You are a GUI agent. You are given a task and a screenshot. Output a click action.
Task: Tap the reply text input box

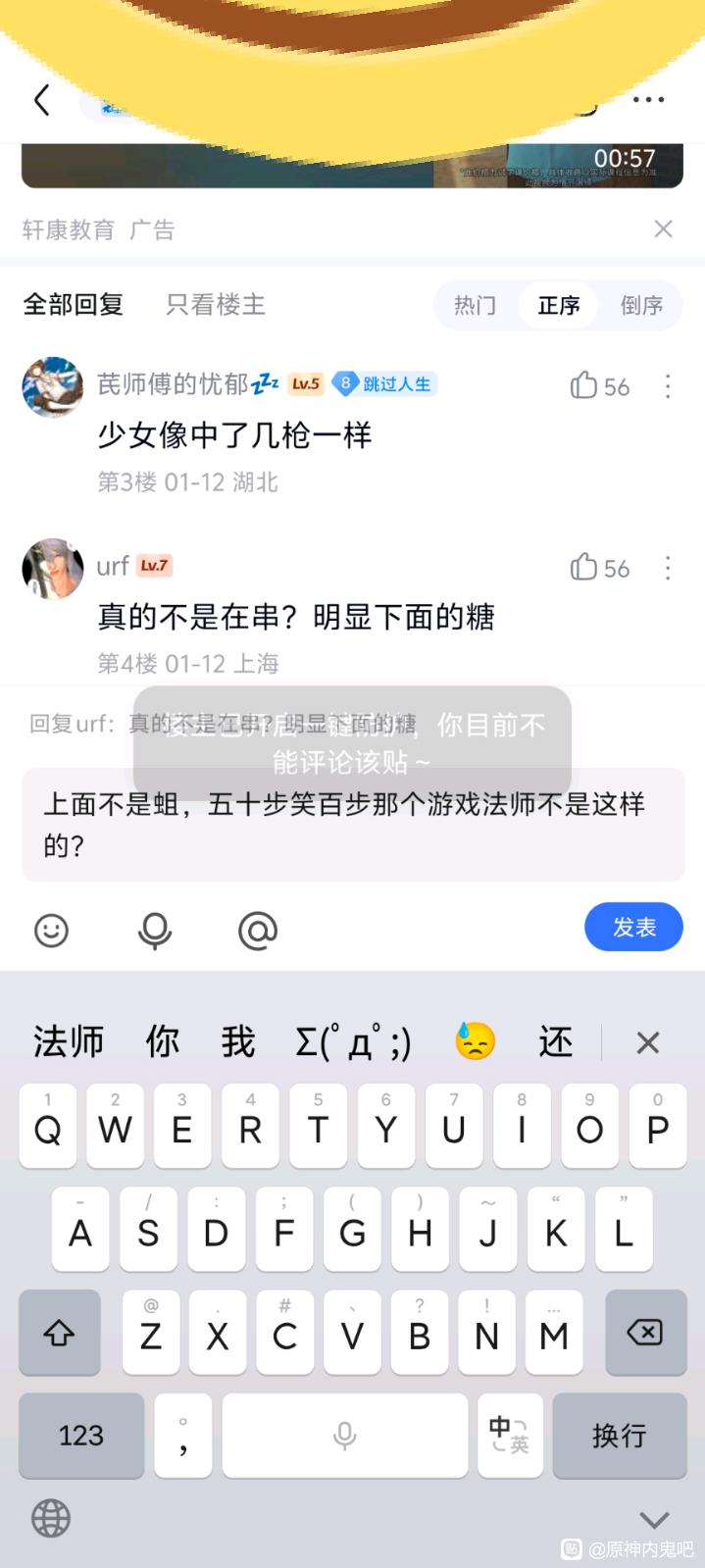click(353, 824)
